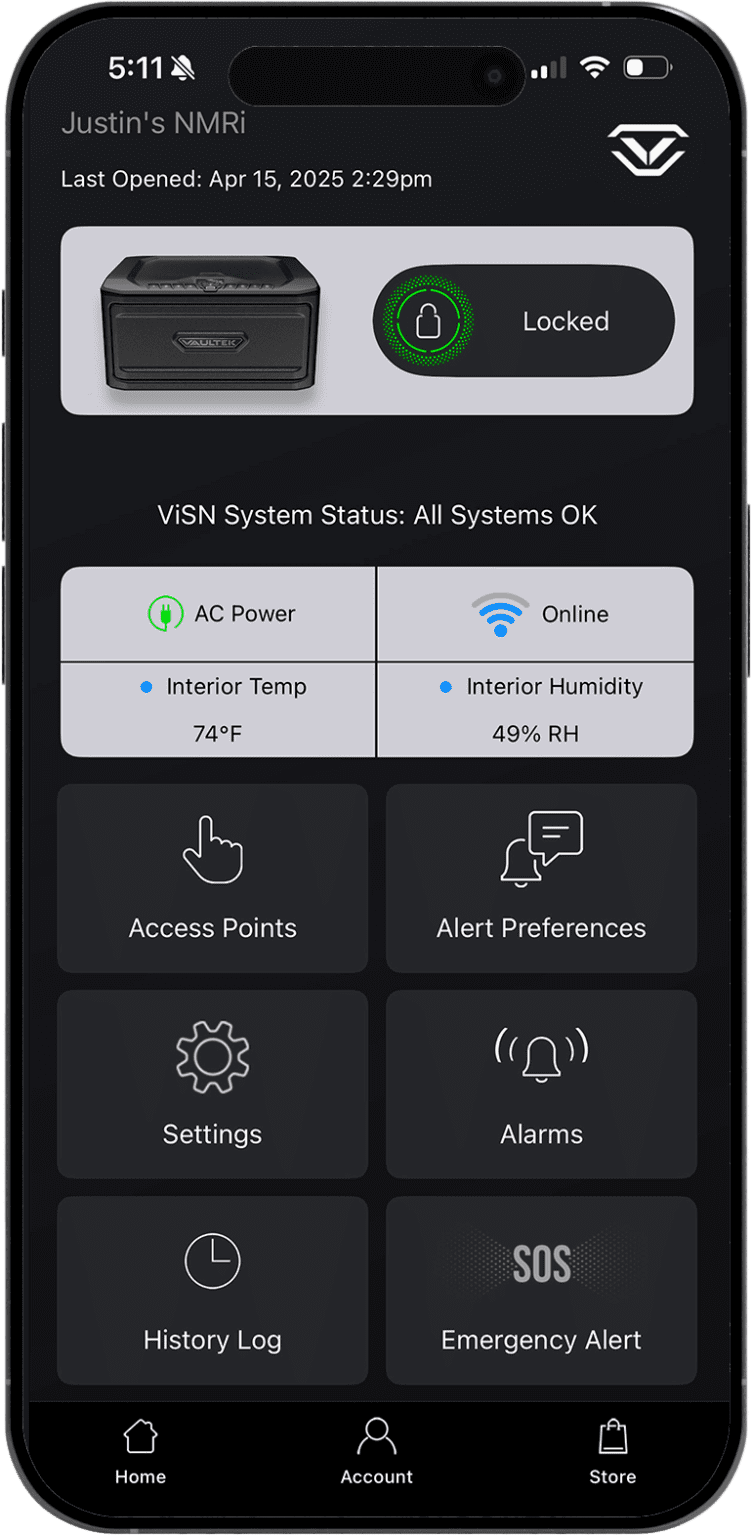Trigger the SOS Emergency Alert
This screenshot has width=752, height=1536.
click(x=541, y=1290)
